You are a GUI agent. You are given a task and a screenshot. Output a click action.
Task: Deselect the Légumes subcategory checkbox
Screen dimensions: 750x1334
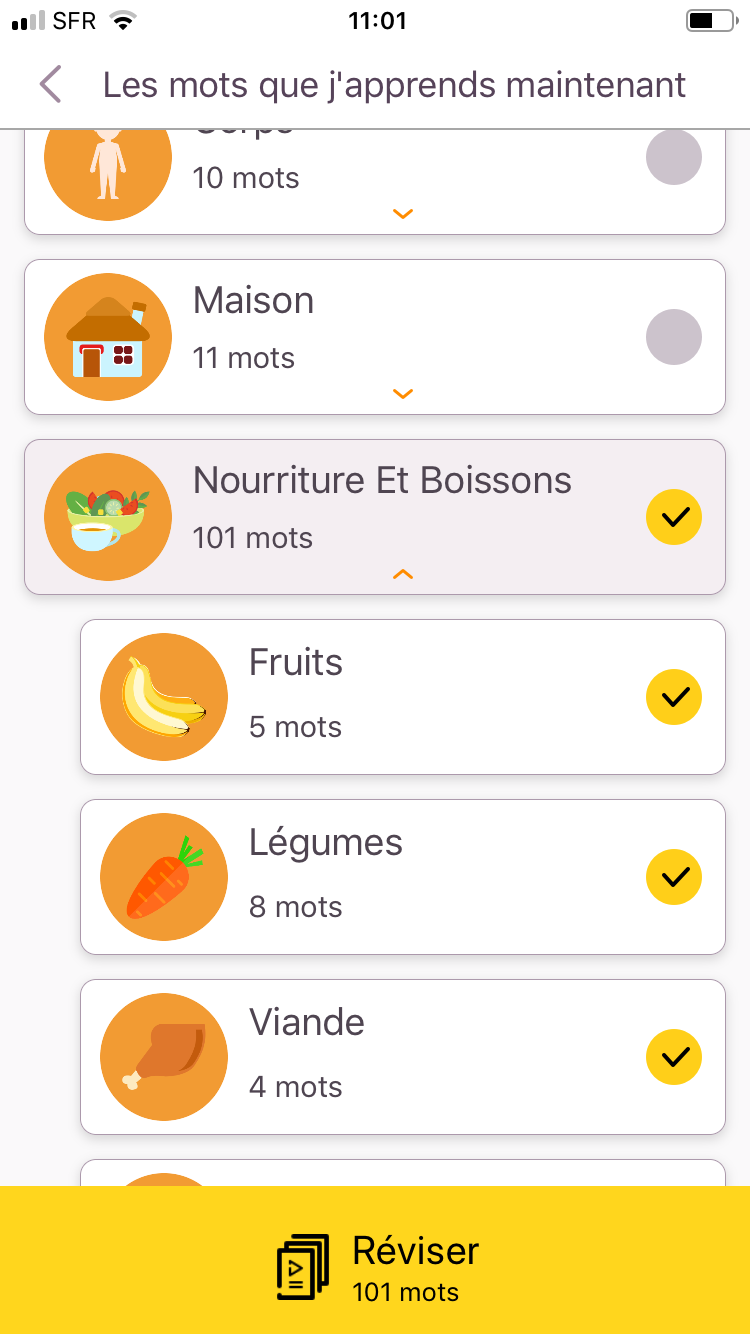(674, 877)
